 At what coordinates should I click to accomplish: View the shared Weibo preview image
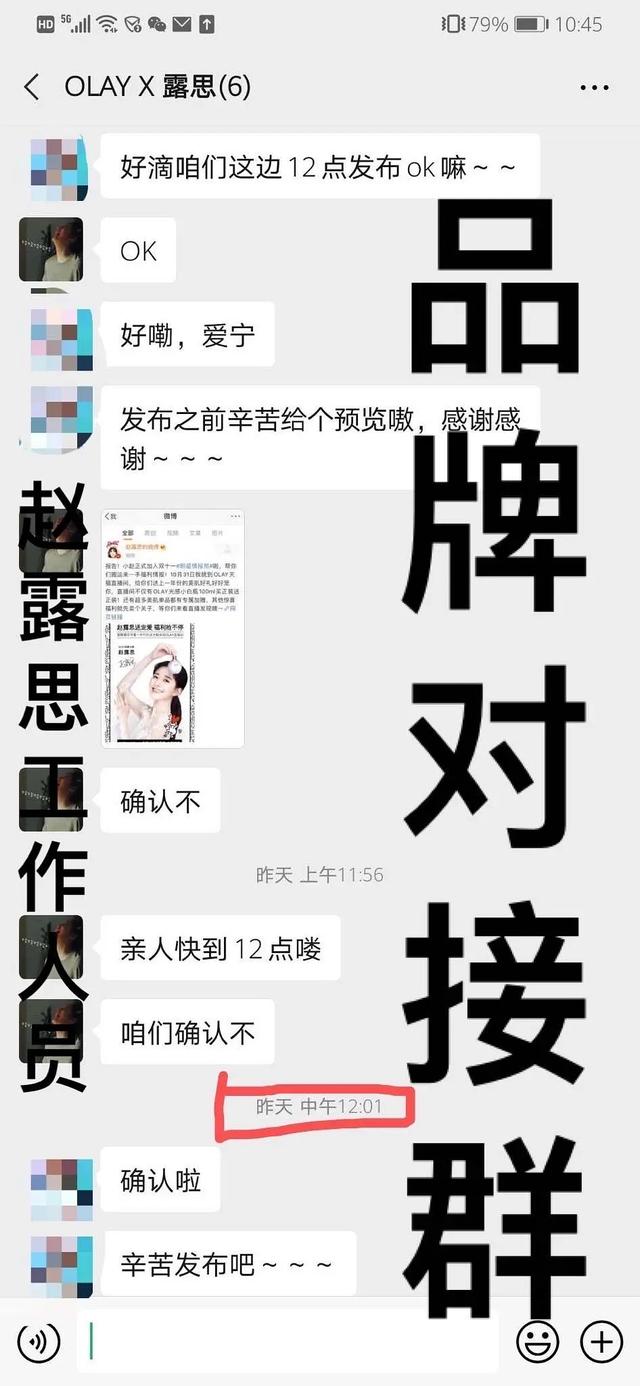point(172,628)
